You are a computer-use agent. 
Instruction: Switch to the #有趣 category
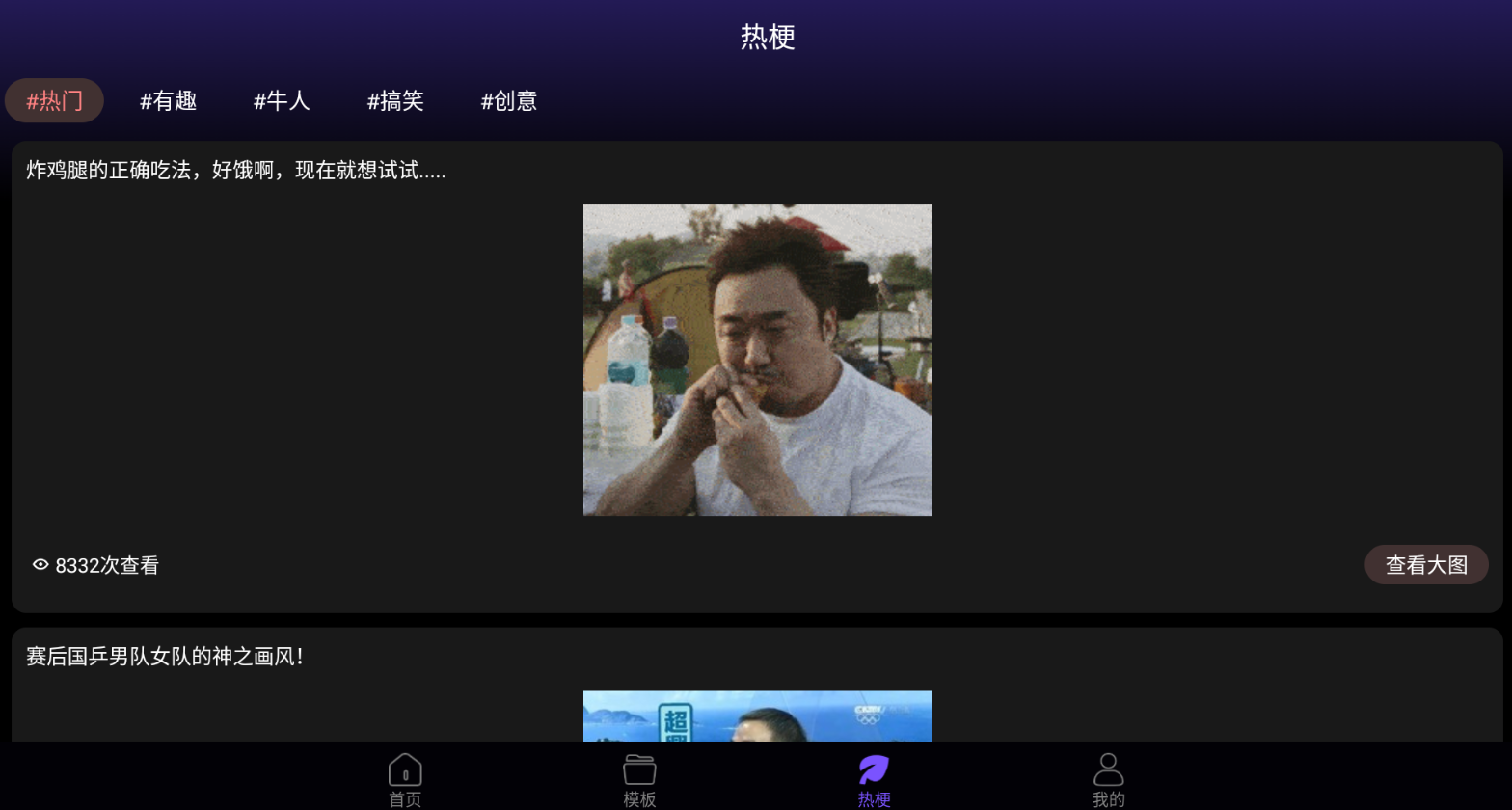(168, 100)
